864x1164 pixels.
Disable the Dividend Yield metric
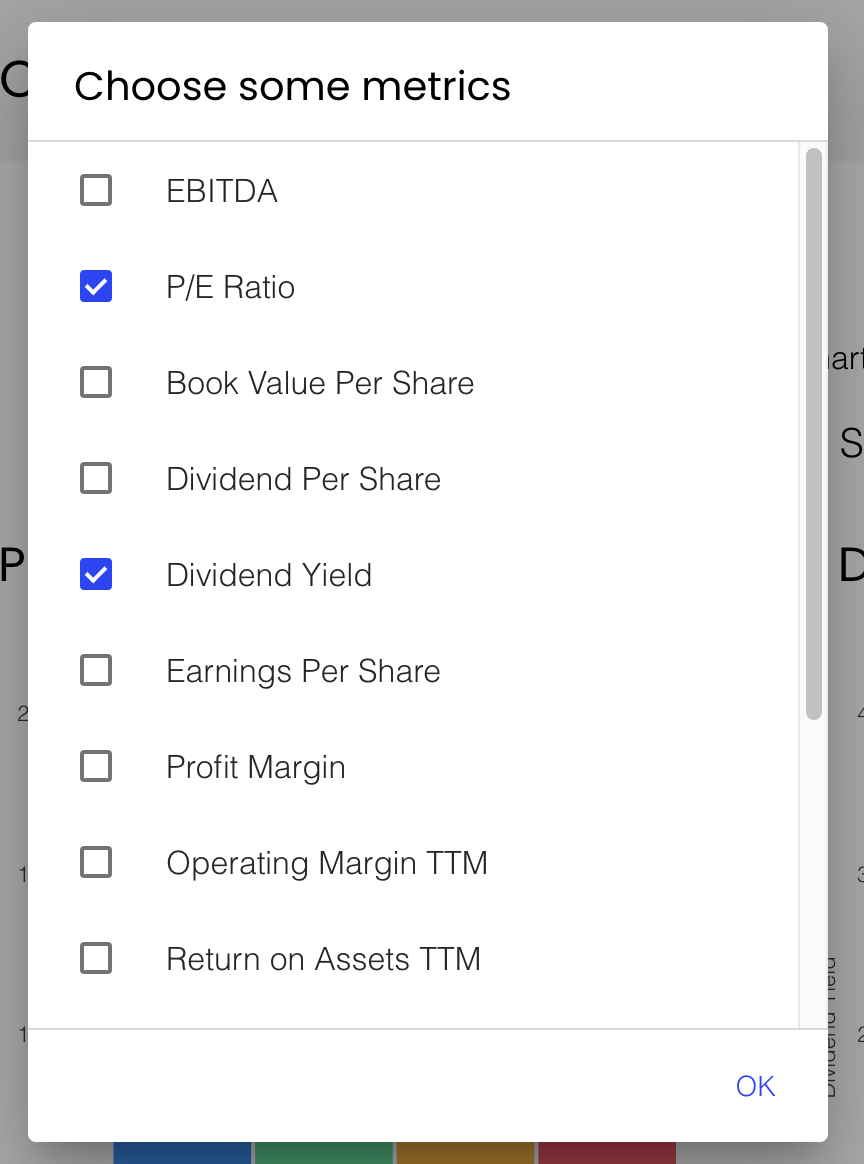click(96, 574)
